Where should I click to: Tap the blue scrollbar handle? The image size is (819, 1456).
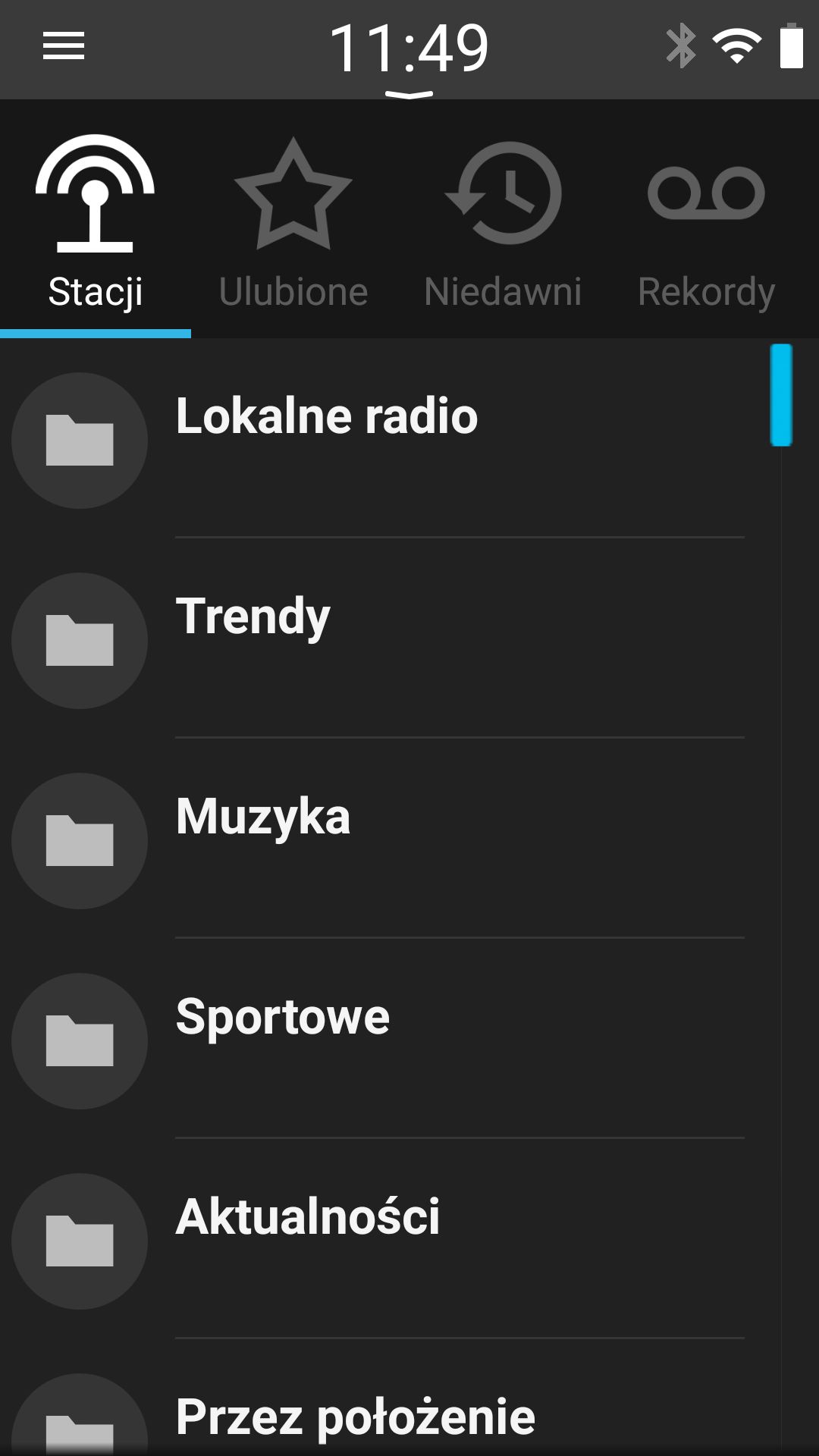tap(781, 395)
